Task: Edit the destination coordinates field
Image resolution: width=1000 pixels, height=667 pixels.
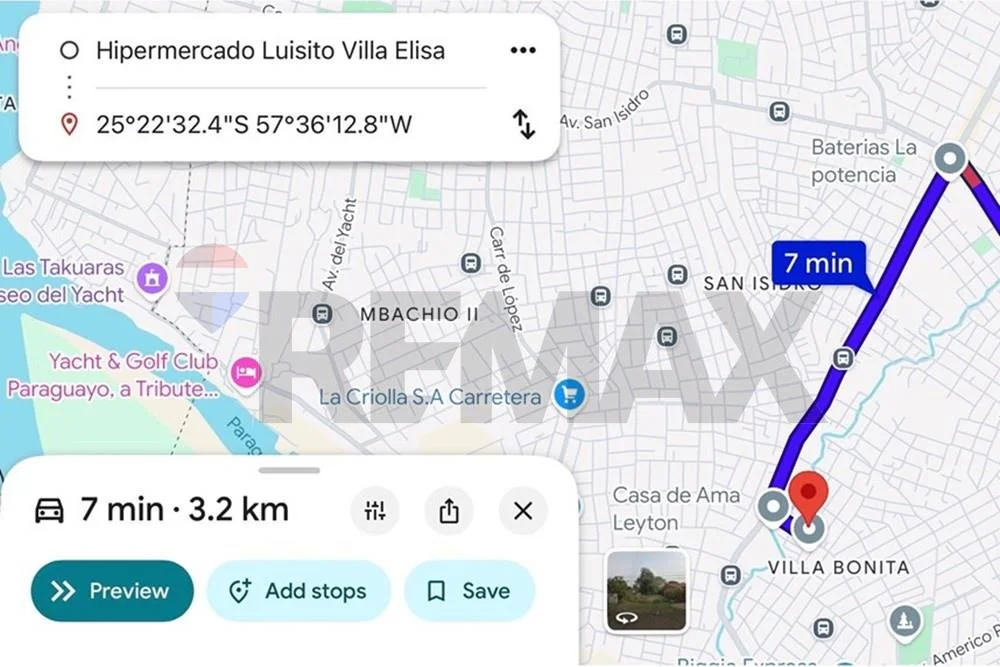Action: (254, 125)
